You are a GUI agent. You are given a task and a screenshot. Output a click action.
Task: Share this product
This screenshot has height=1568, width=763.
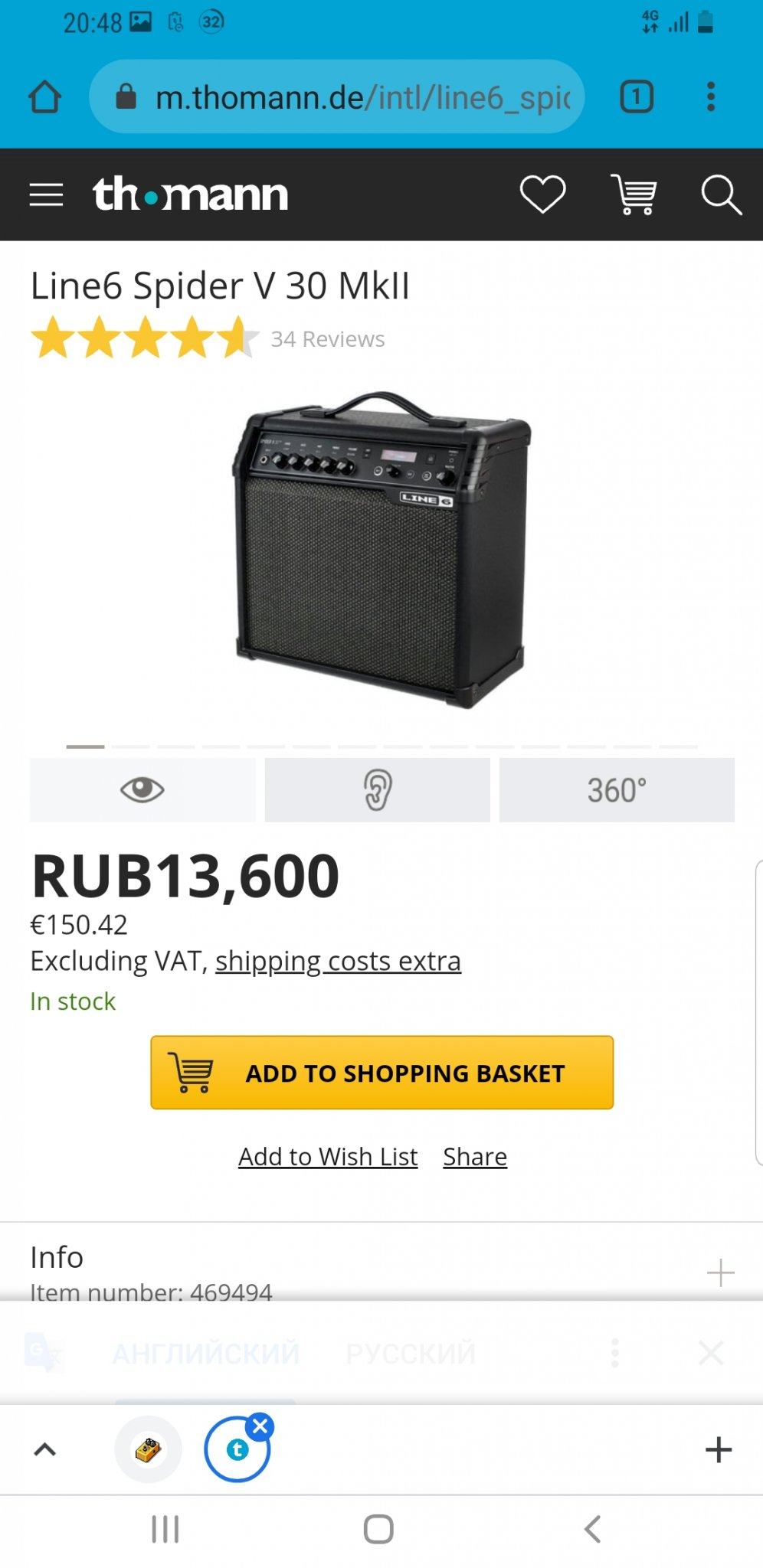(x=475, y=1156)
